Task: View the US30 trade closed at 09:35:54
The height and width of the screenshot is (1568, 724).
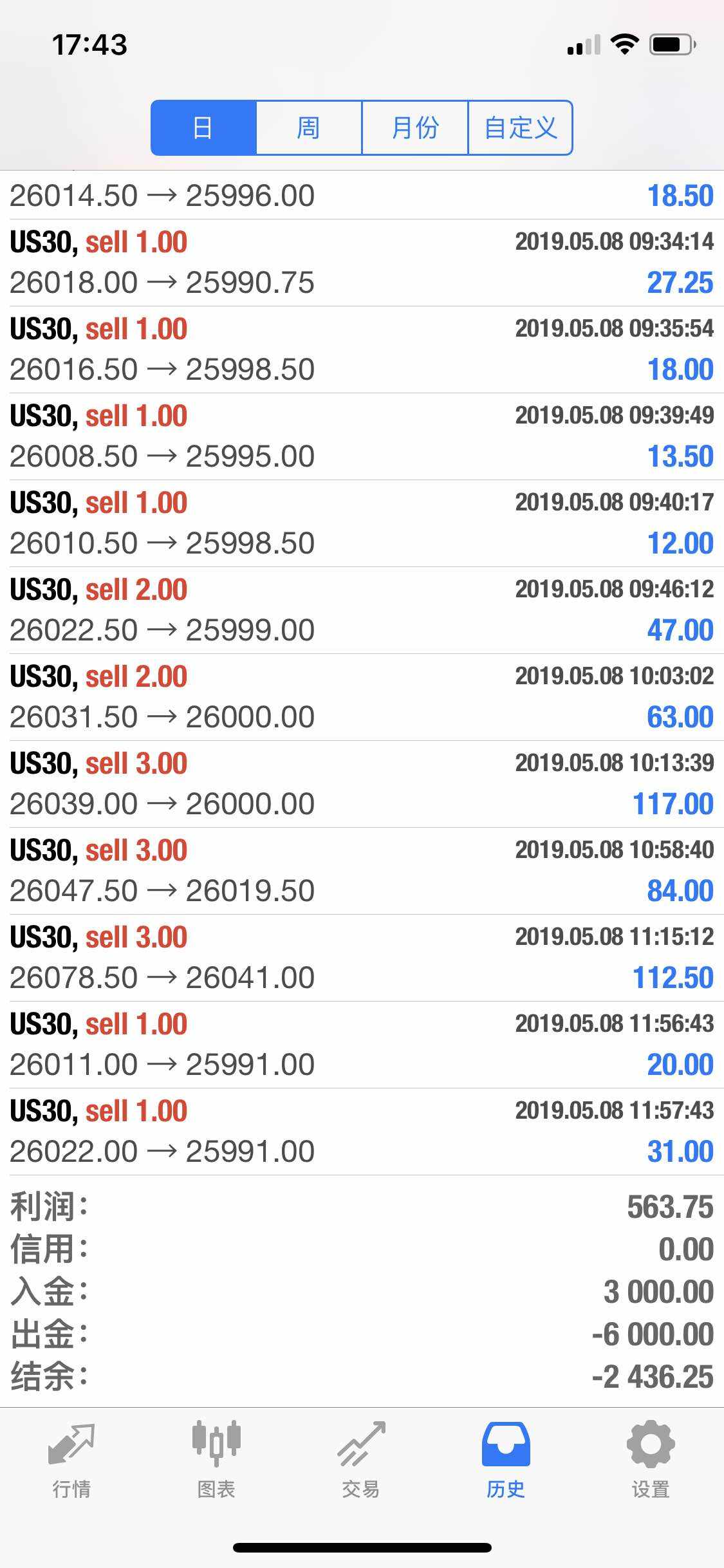Action: (362, 350)
